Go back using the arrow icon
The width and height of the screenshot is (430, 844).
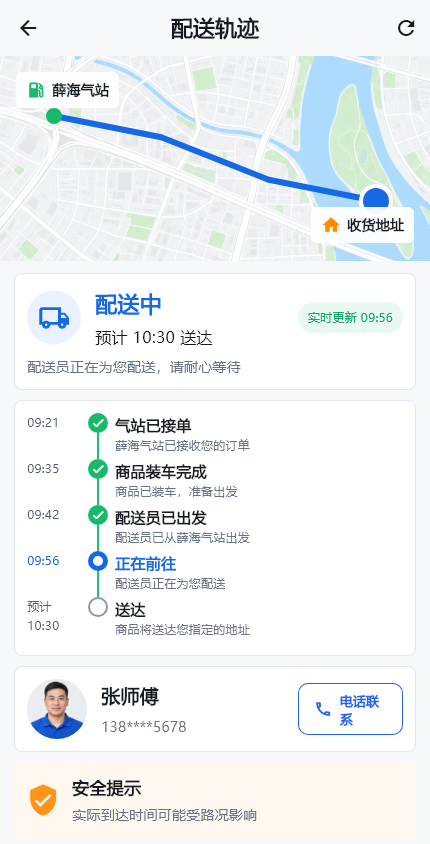click(x=28, y=28)
